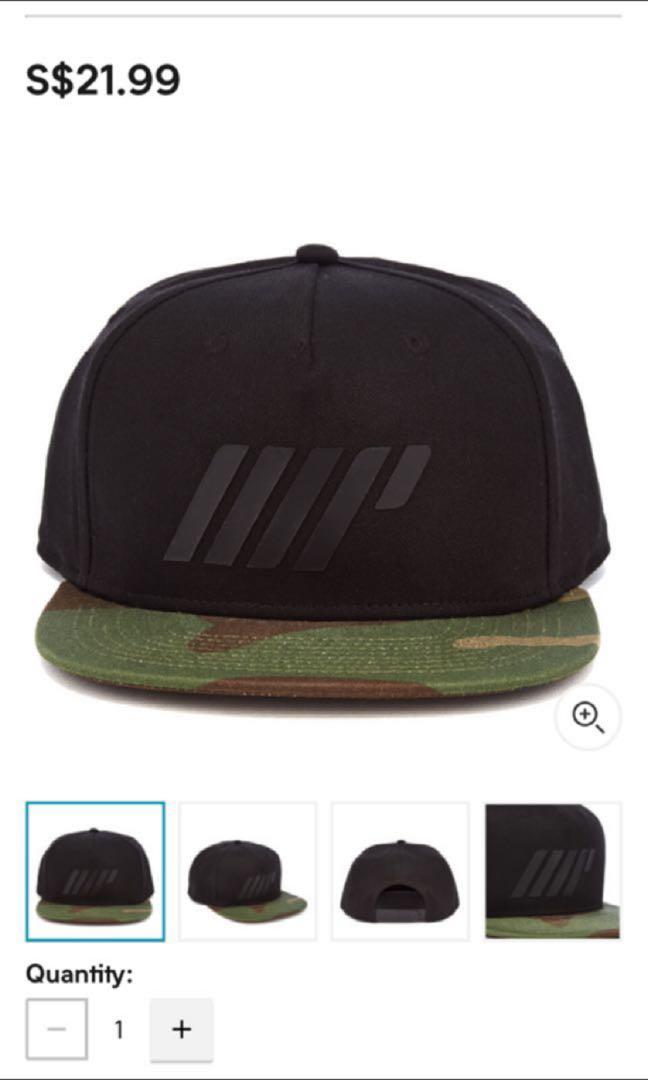Image resolution: width=648 pixels, height=1080 pixels.
Task: Open the close-up logo thumbnail
Action: point(553,871)
